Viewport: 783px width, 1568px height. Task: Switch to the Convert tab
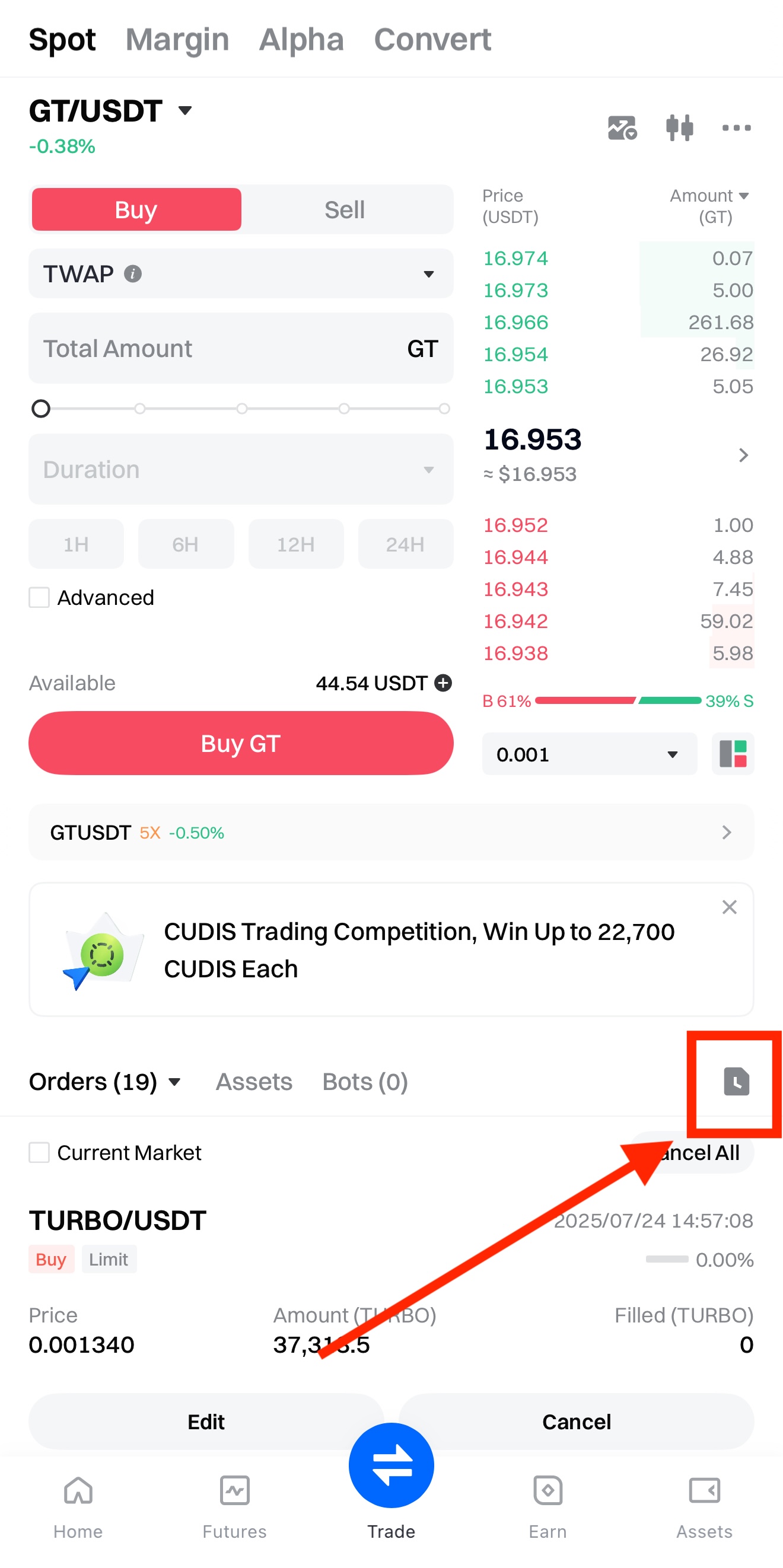432,40
